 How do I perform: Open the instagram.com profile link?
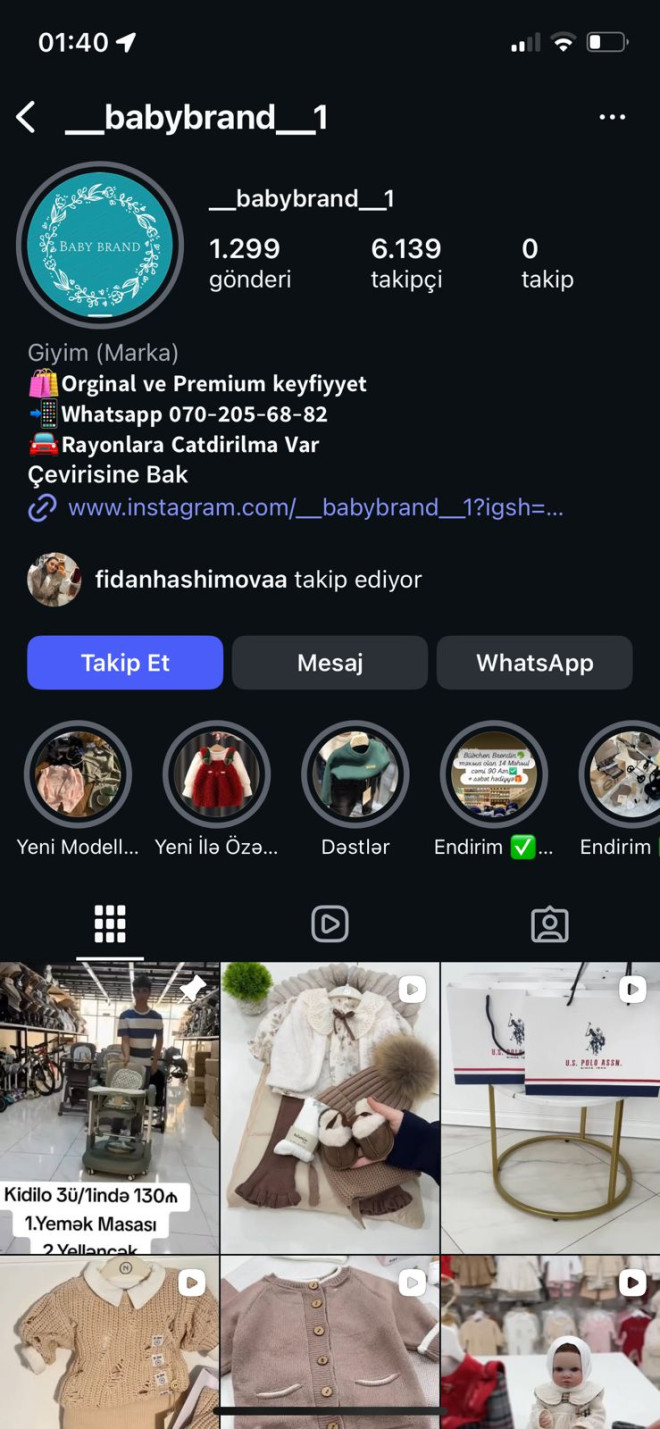[x=314, y=508]
